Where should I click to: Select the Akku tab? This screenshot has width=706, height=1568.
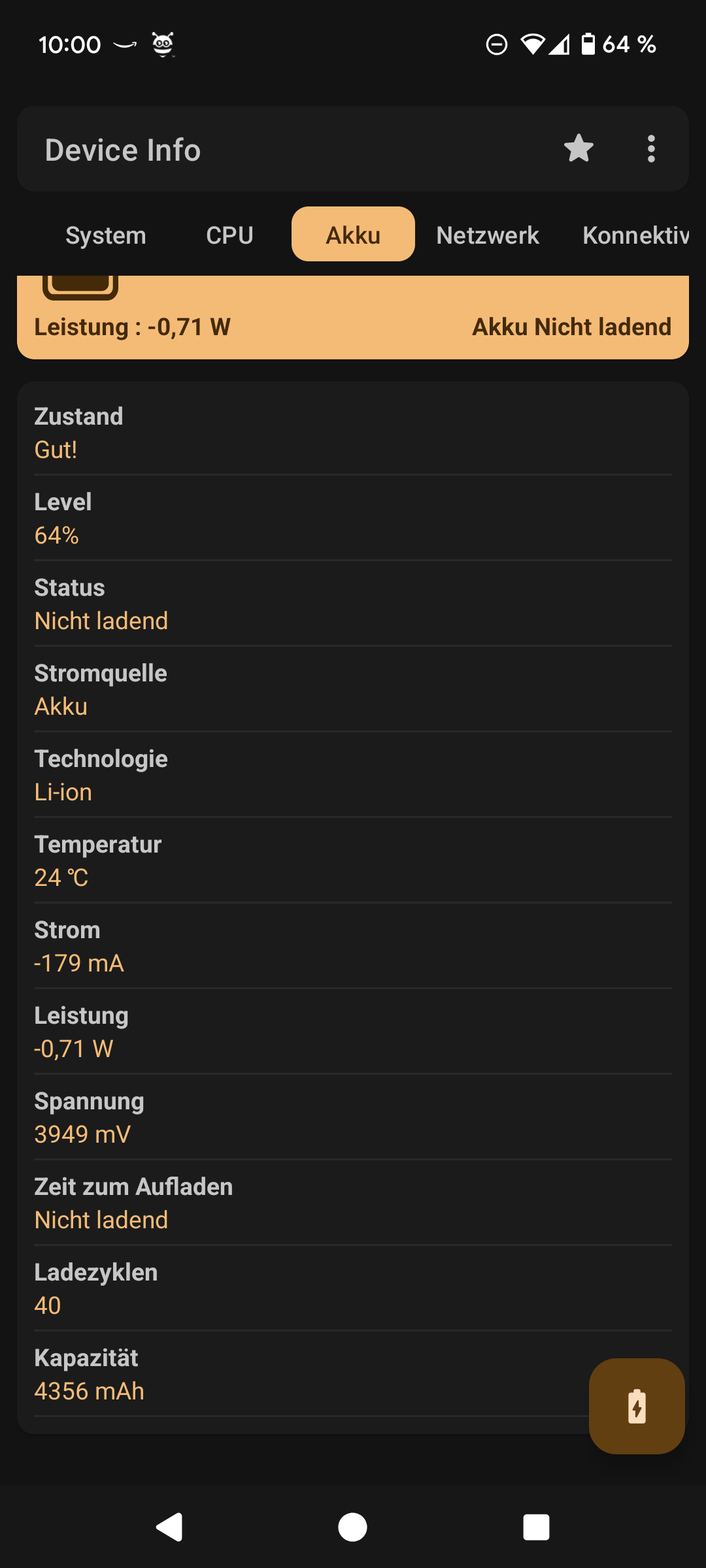pyautogui.click(x=353, y=235)
